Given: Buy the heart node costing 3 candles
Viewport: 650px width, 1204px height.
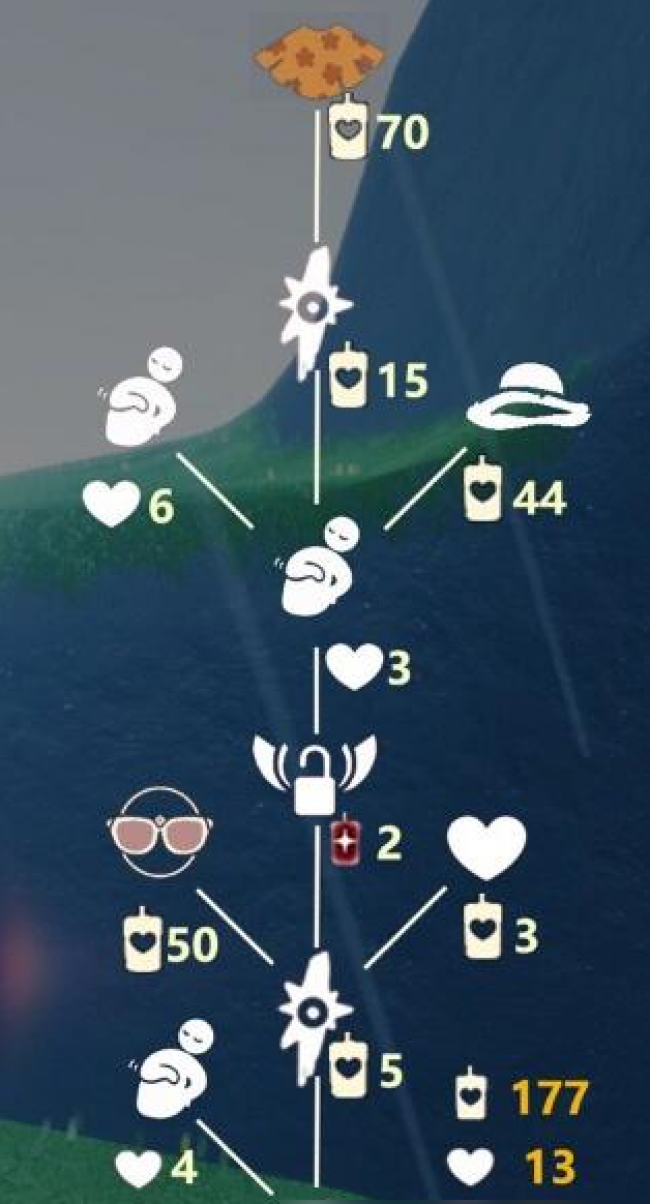Looking at the screenshot, I should tap(486, 846).
